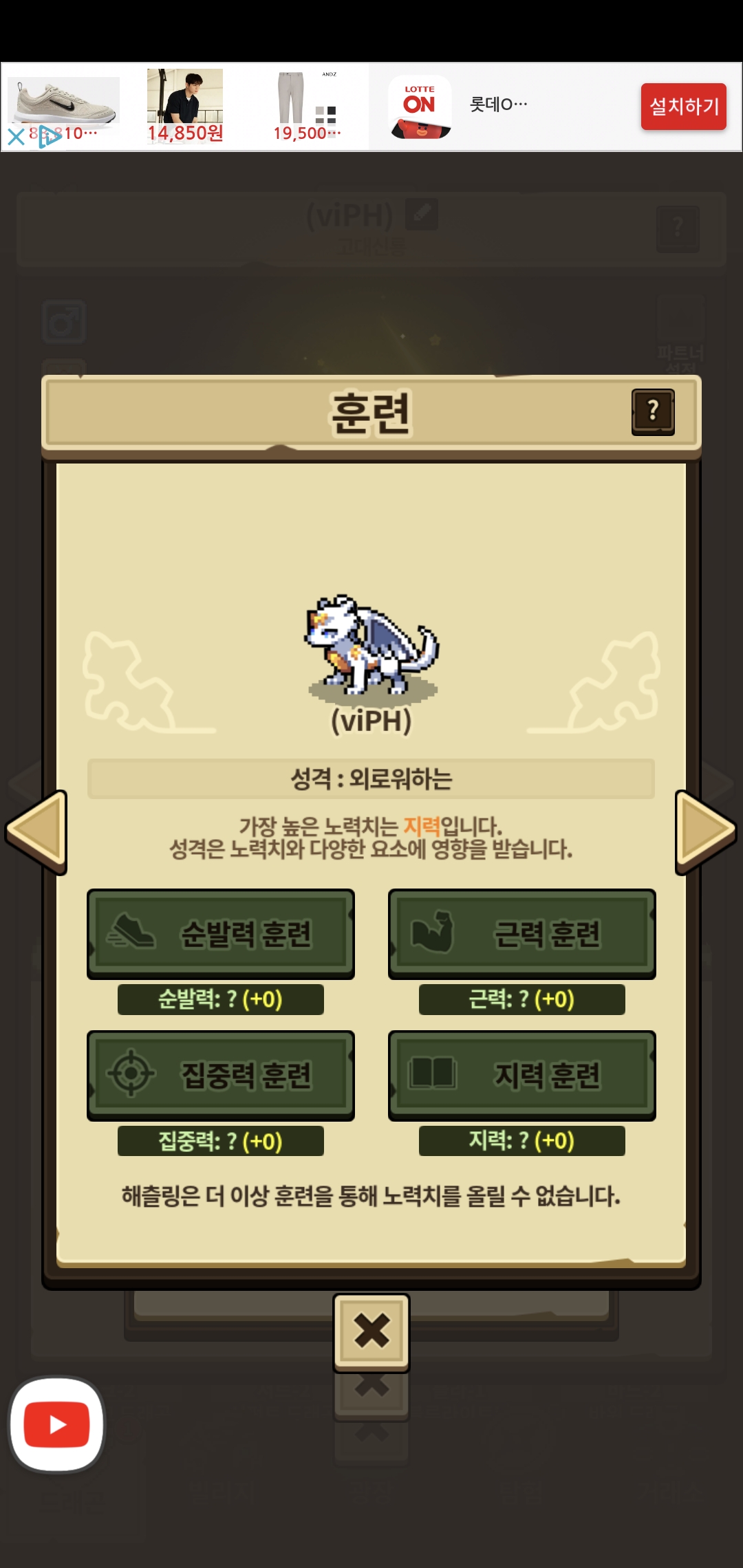743x1568 pixels.
Task: Start 집중력 훈련 training
Action: click(221, 1076)
